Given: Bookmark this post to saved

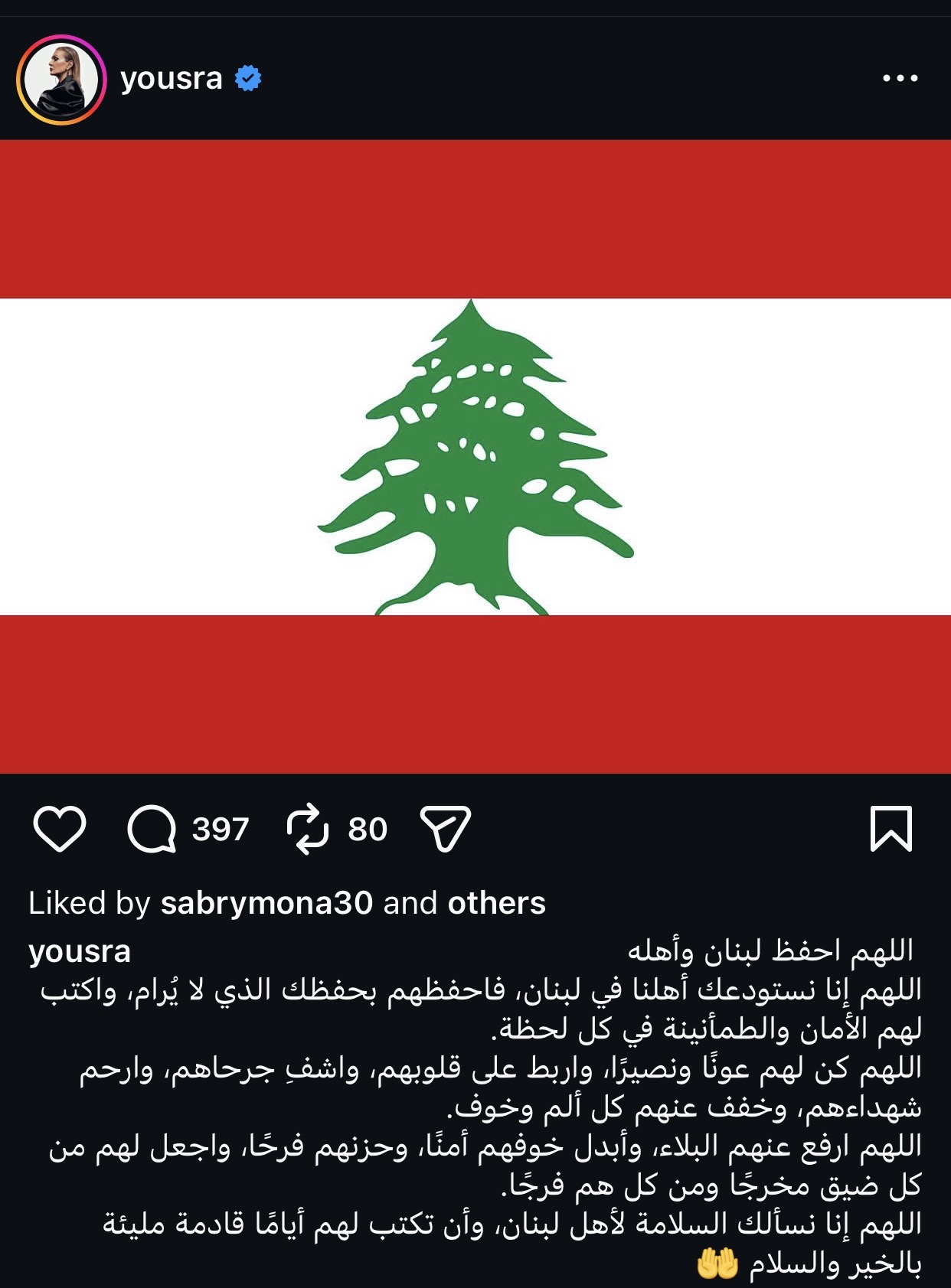Looking at the screenshot, I should (x=891, y=829).
